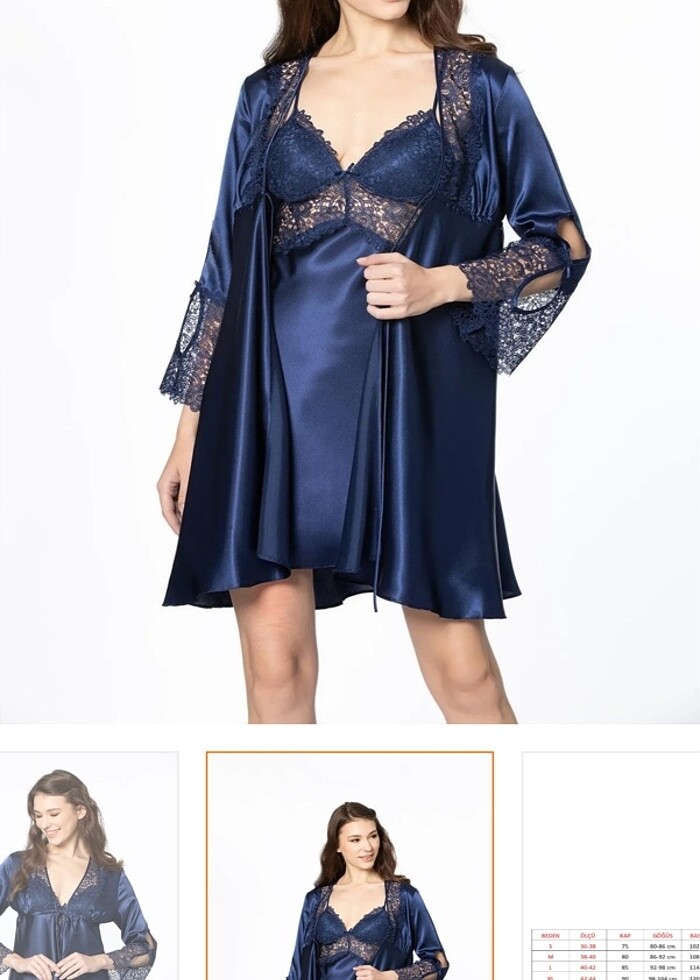This screenshot has height=980, width=700.
Task: Open the size chart table thumbnail
Action: pyautogui.click(x=612, y=868)
